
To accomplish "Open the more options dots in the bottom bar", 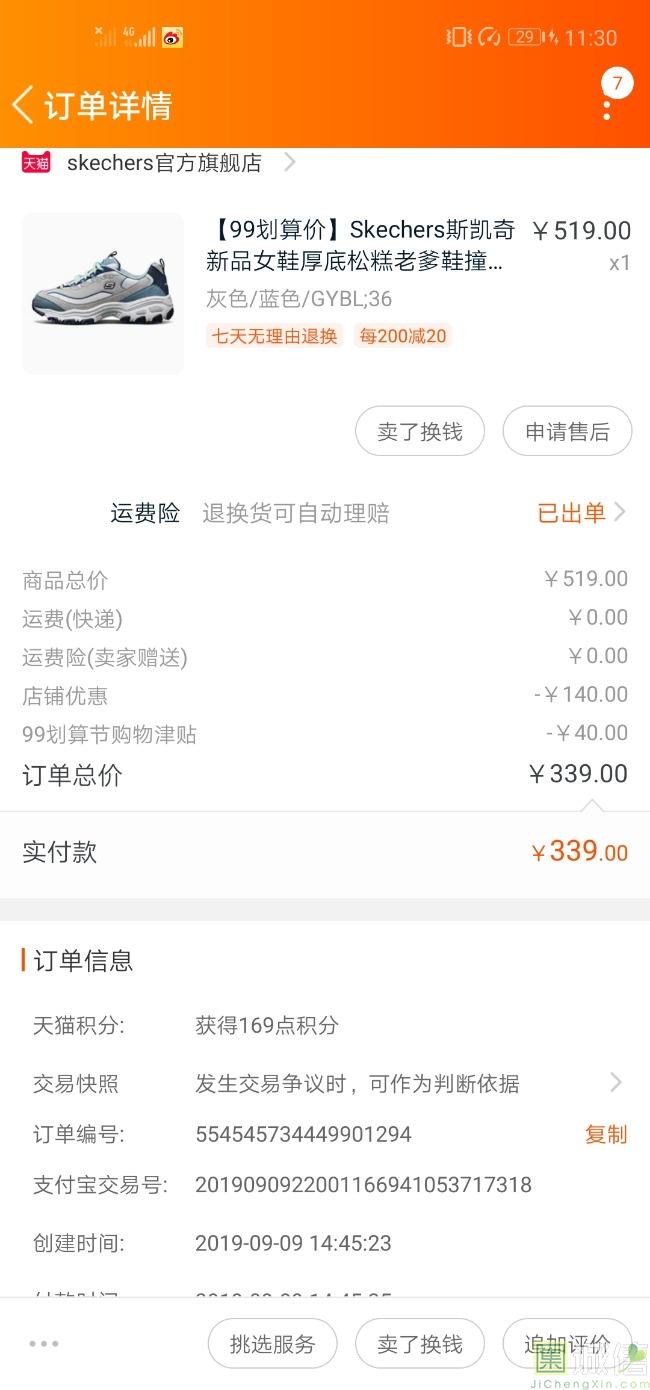I will point(44,1344).
